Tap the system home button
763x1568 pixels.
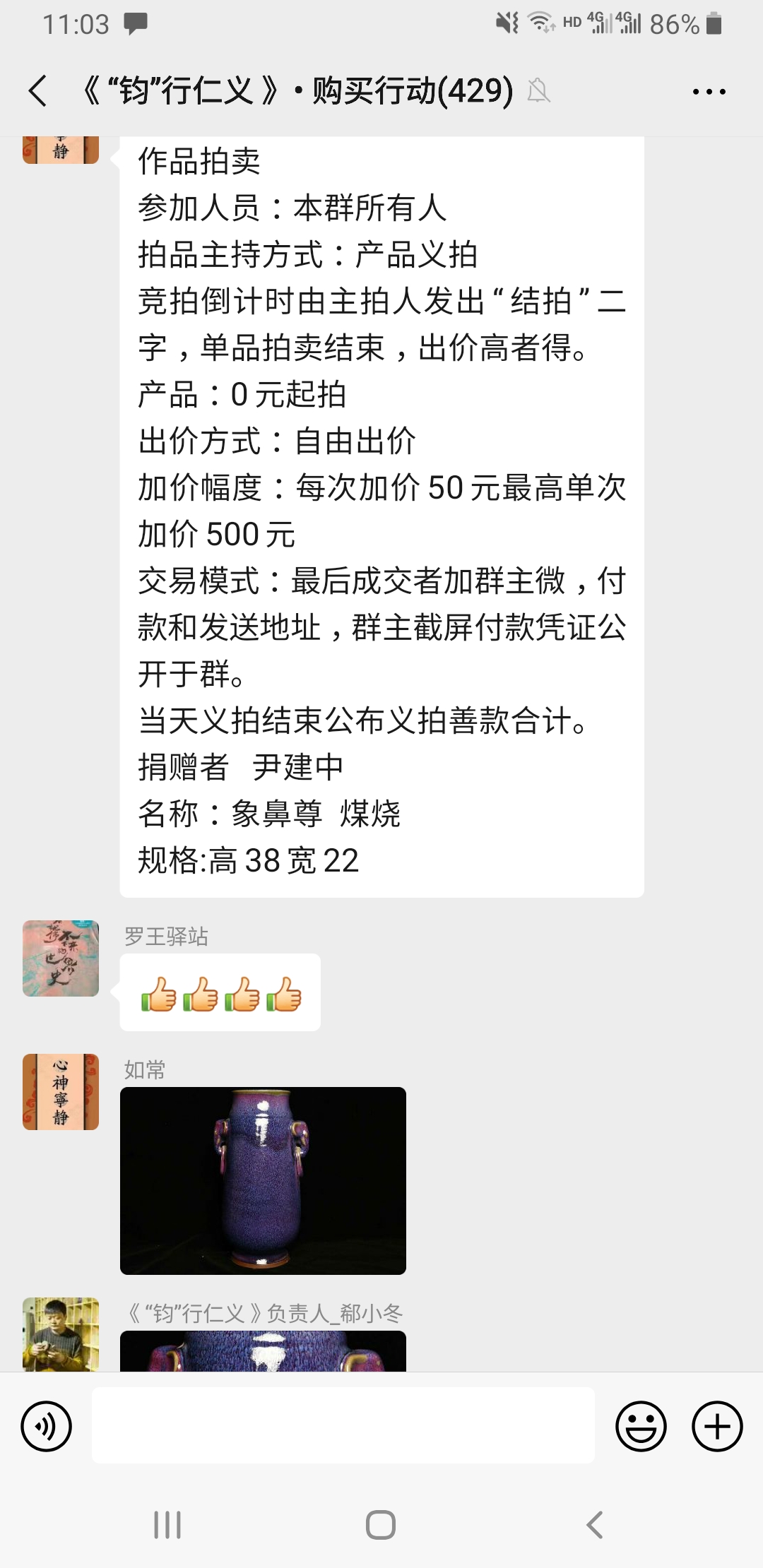pos(381,1525)
